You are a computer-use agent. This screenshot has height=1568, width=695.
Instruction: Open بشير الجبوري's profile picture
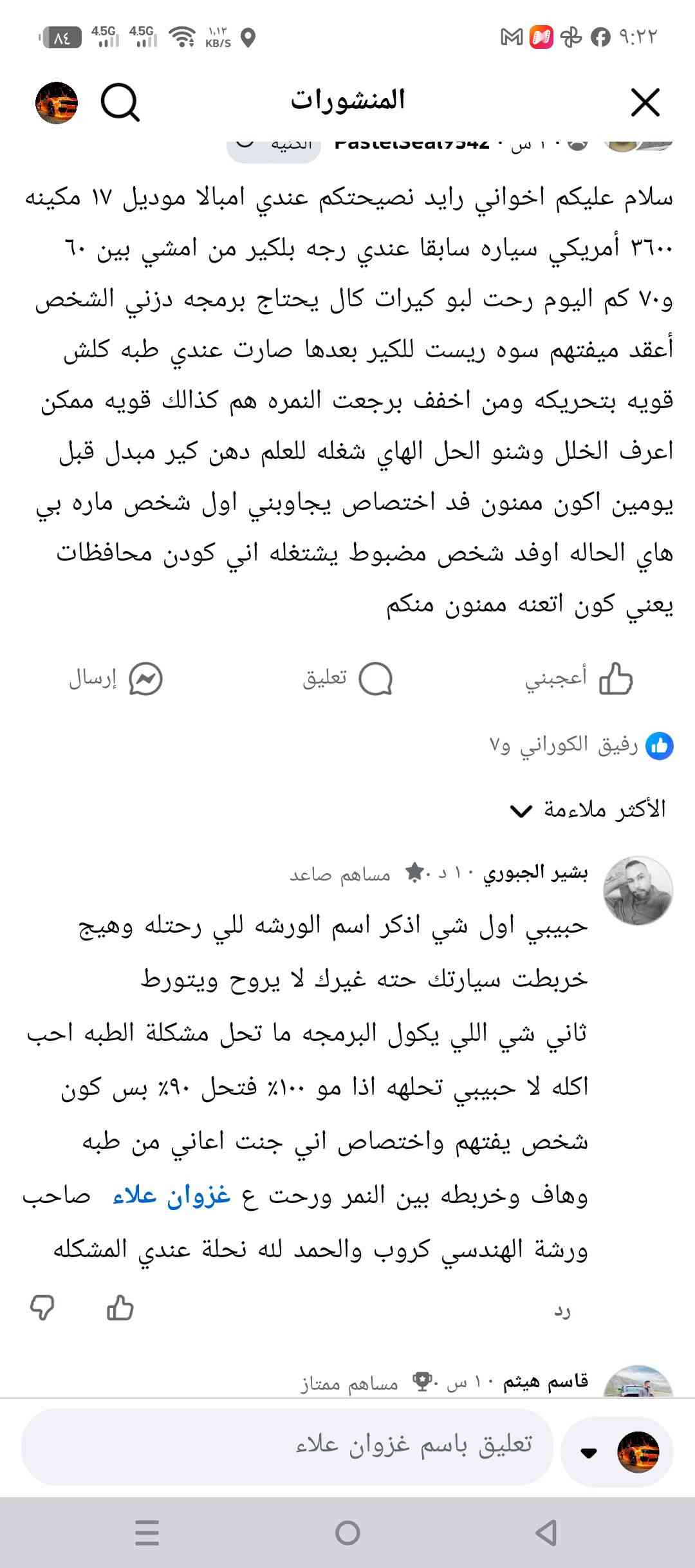(x=638, y=891)
